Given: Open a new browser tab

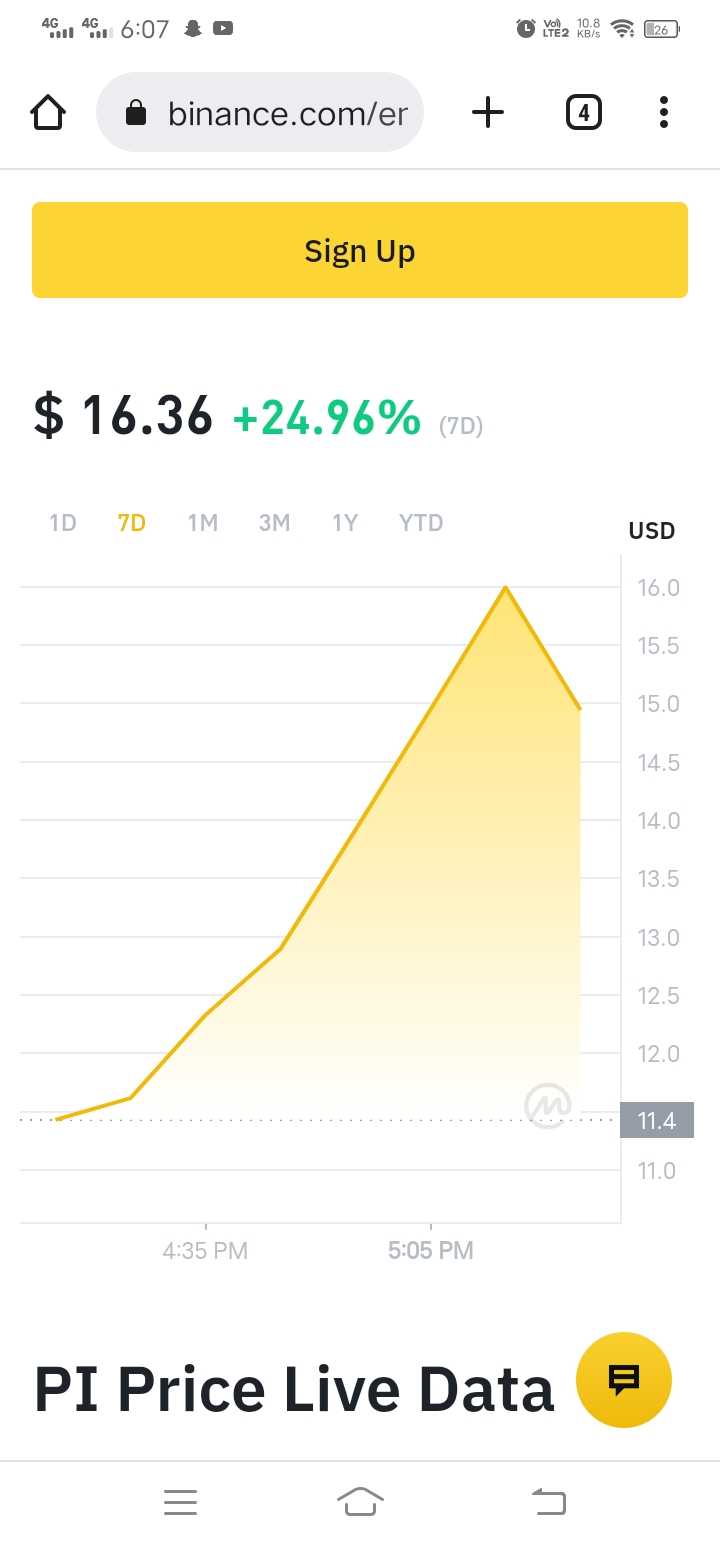Looking at the screenshot, I should [487, 113].
